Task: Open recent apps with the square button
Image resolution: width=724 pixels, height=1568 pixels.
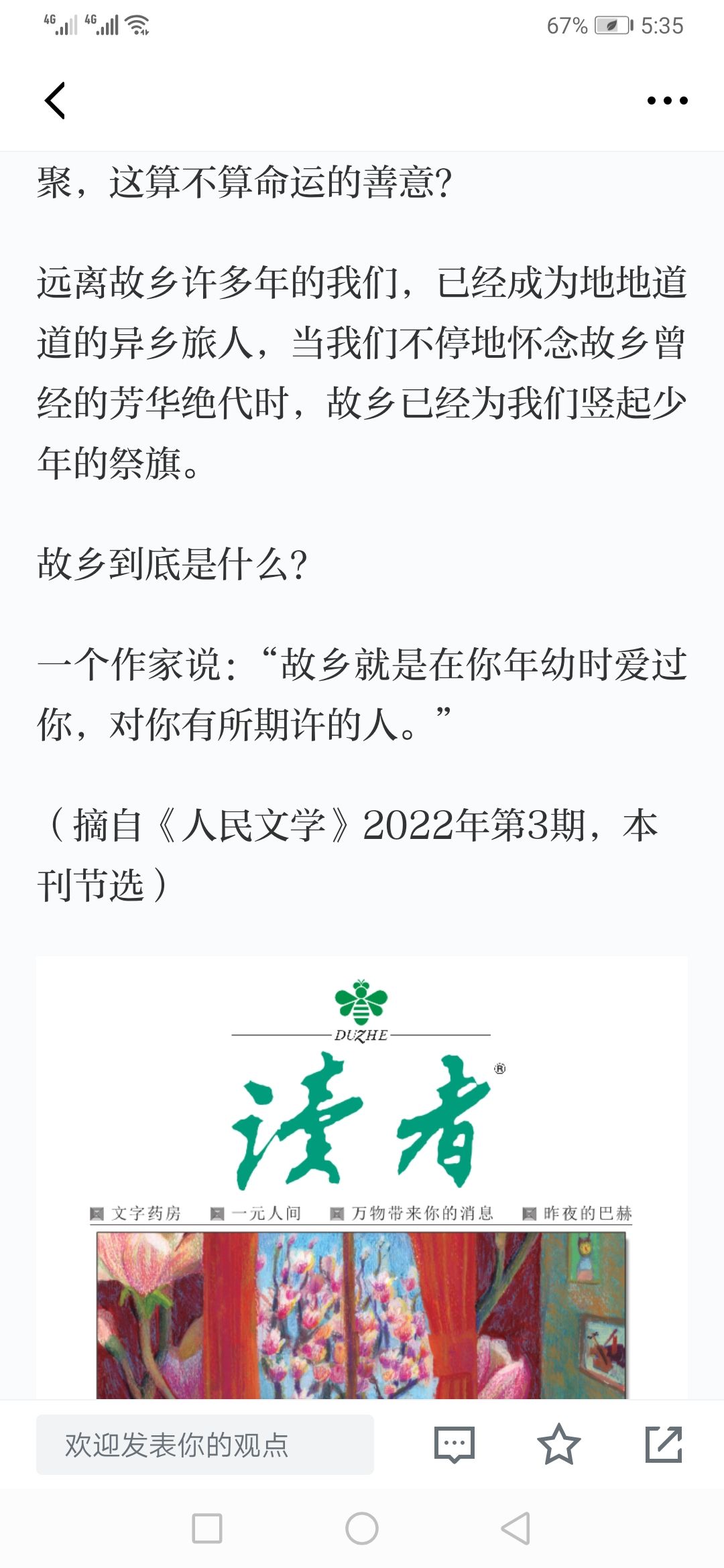Action: (207, 1528)
